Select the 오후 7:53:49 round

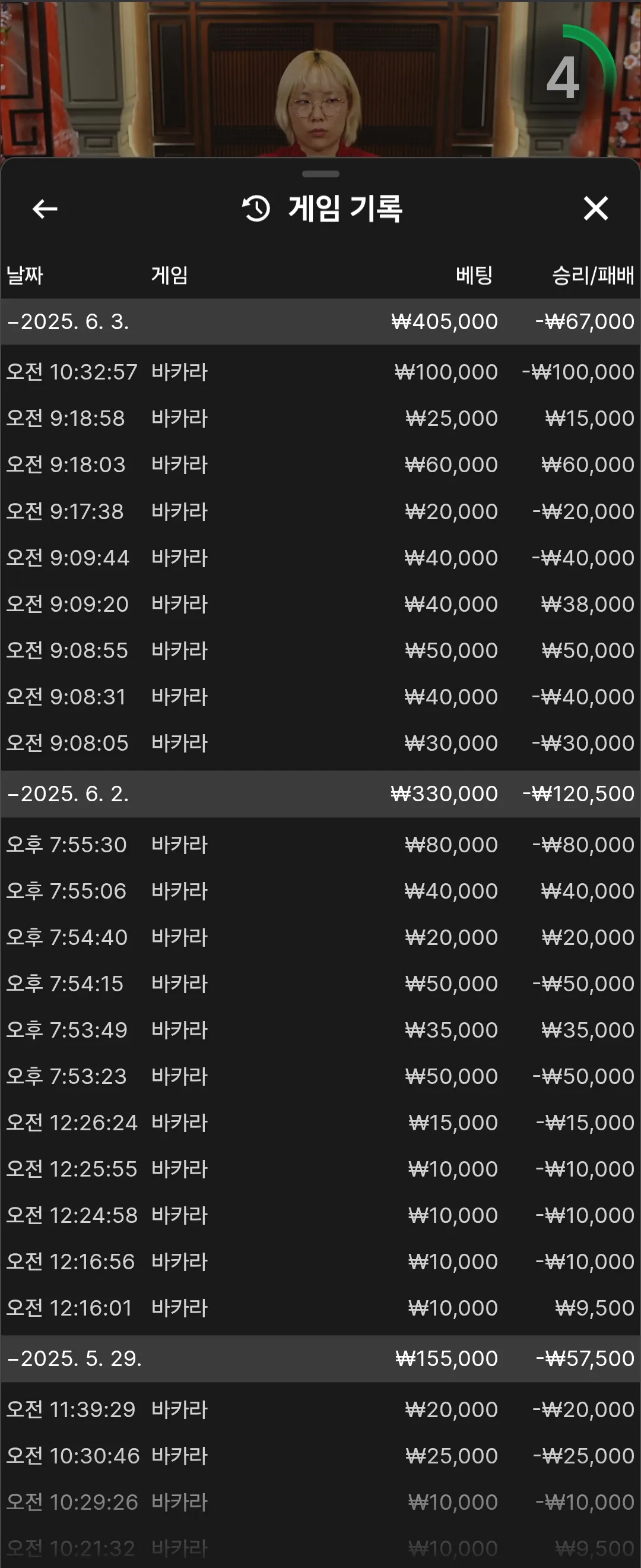coord(320,1029)
